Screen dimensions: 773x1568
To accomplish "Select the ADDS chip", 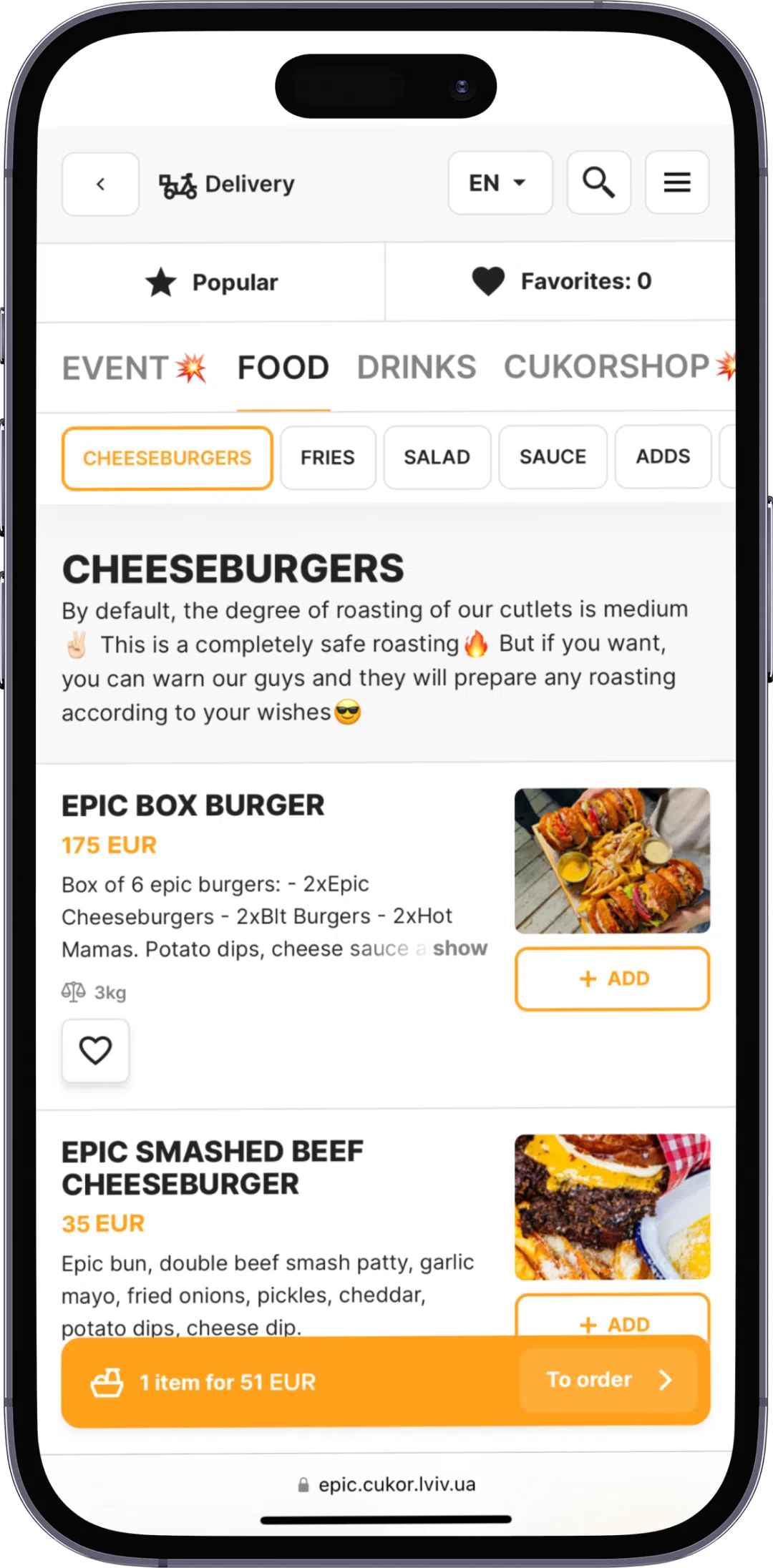I will coord(663,456).
